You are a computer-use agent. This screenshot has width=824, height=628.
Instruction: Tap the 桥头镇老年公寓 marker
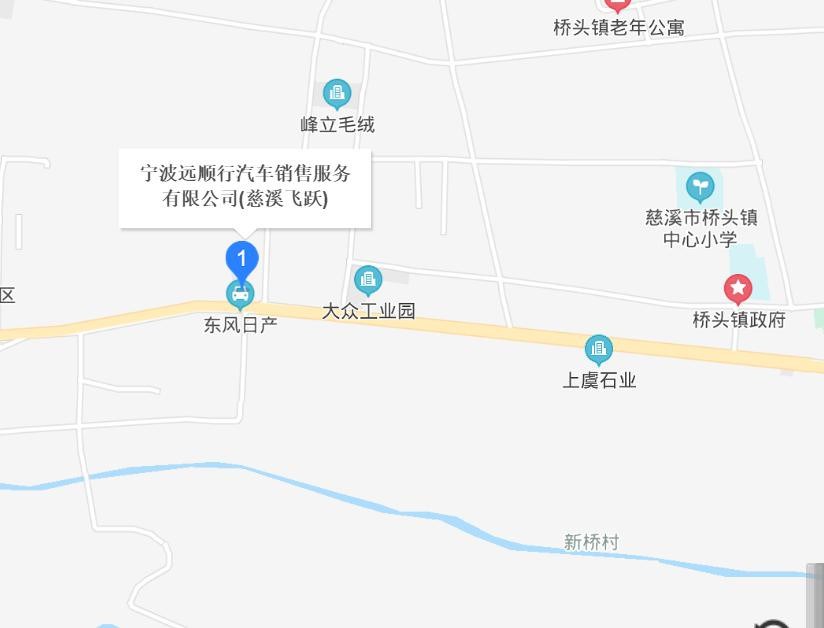pos(618,5)
